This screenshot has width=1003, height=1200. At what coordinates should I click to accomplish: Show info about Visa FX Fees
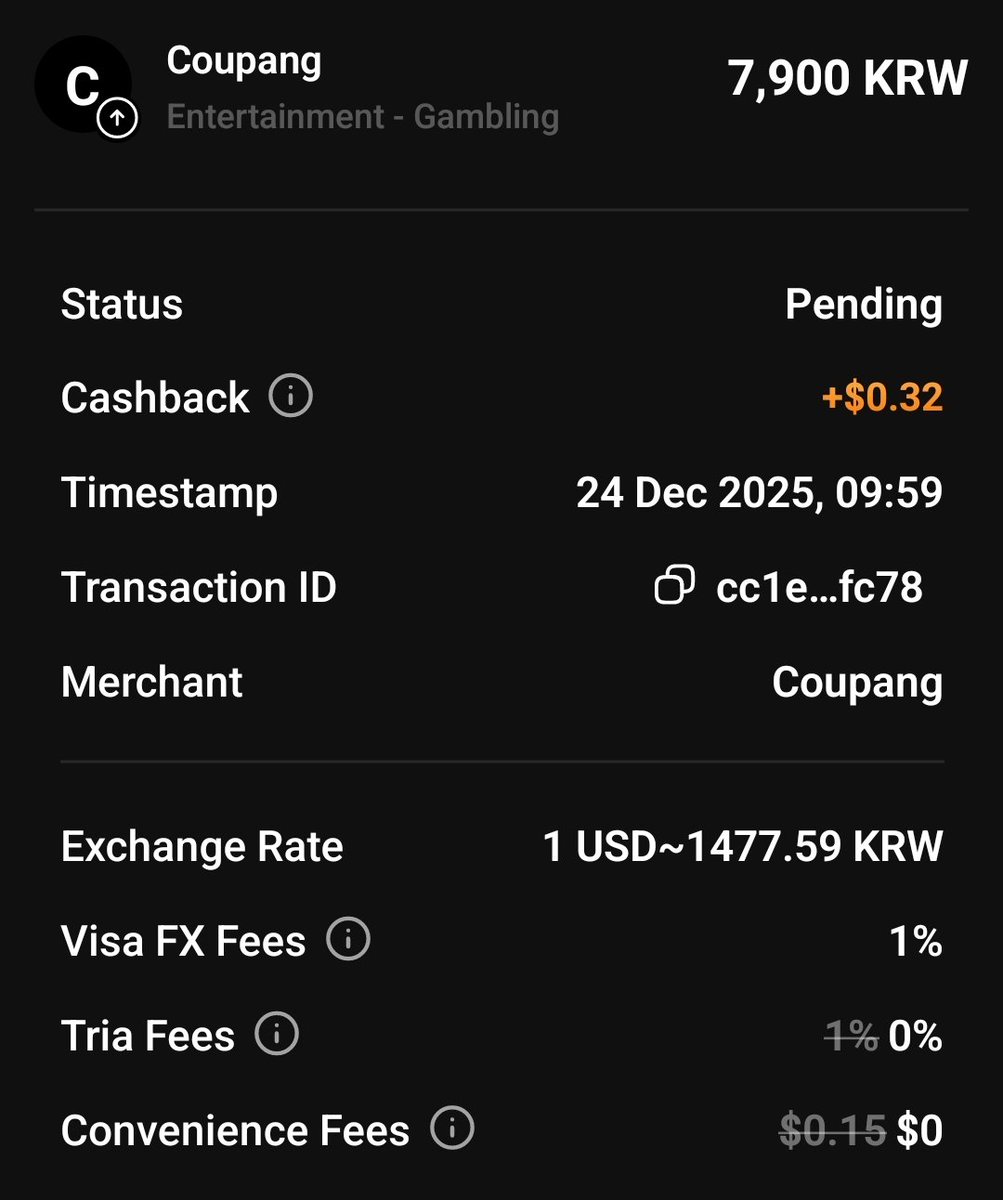tap(348, 940)
